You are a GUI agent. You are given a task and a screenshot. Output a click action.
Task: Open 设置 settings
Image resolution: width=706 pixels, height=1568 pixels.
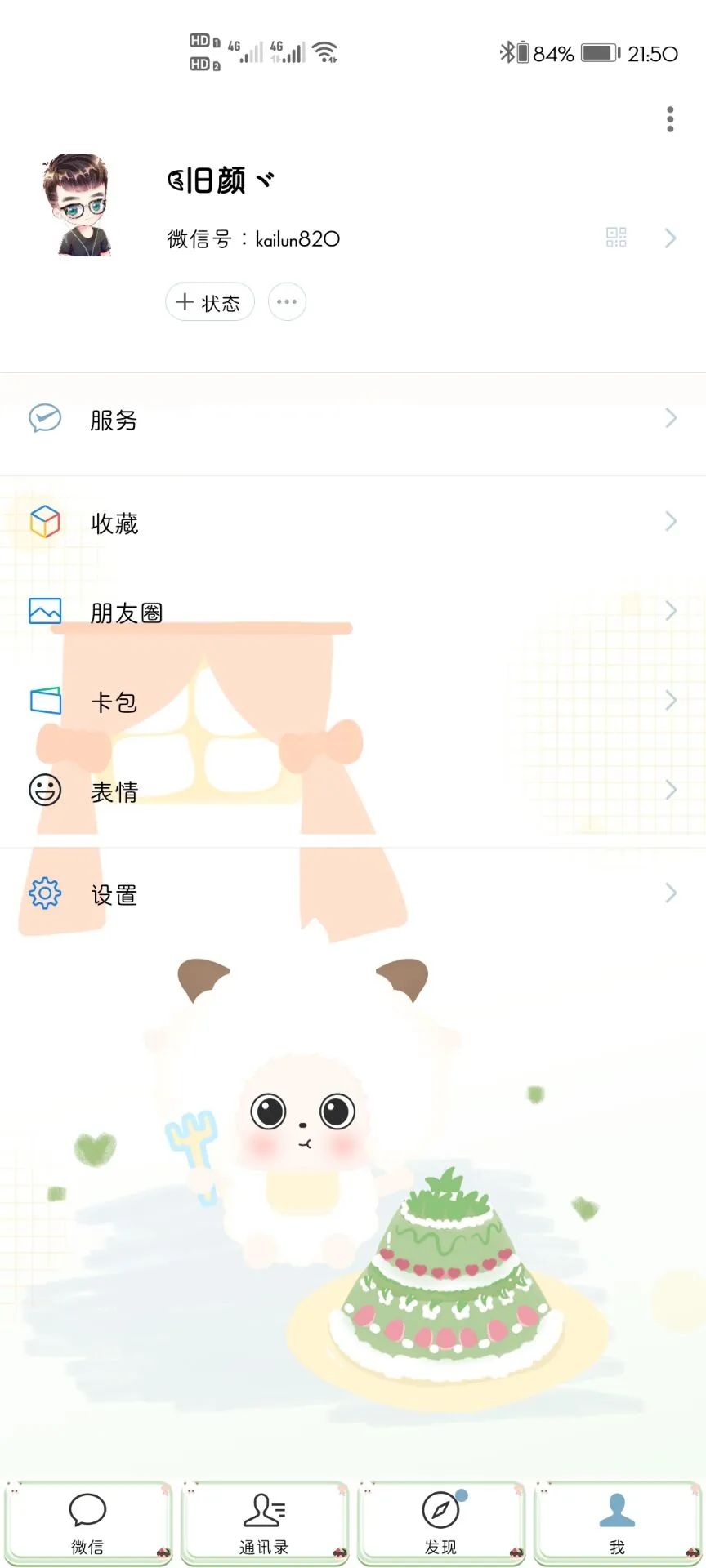[x=353, y=894]
